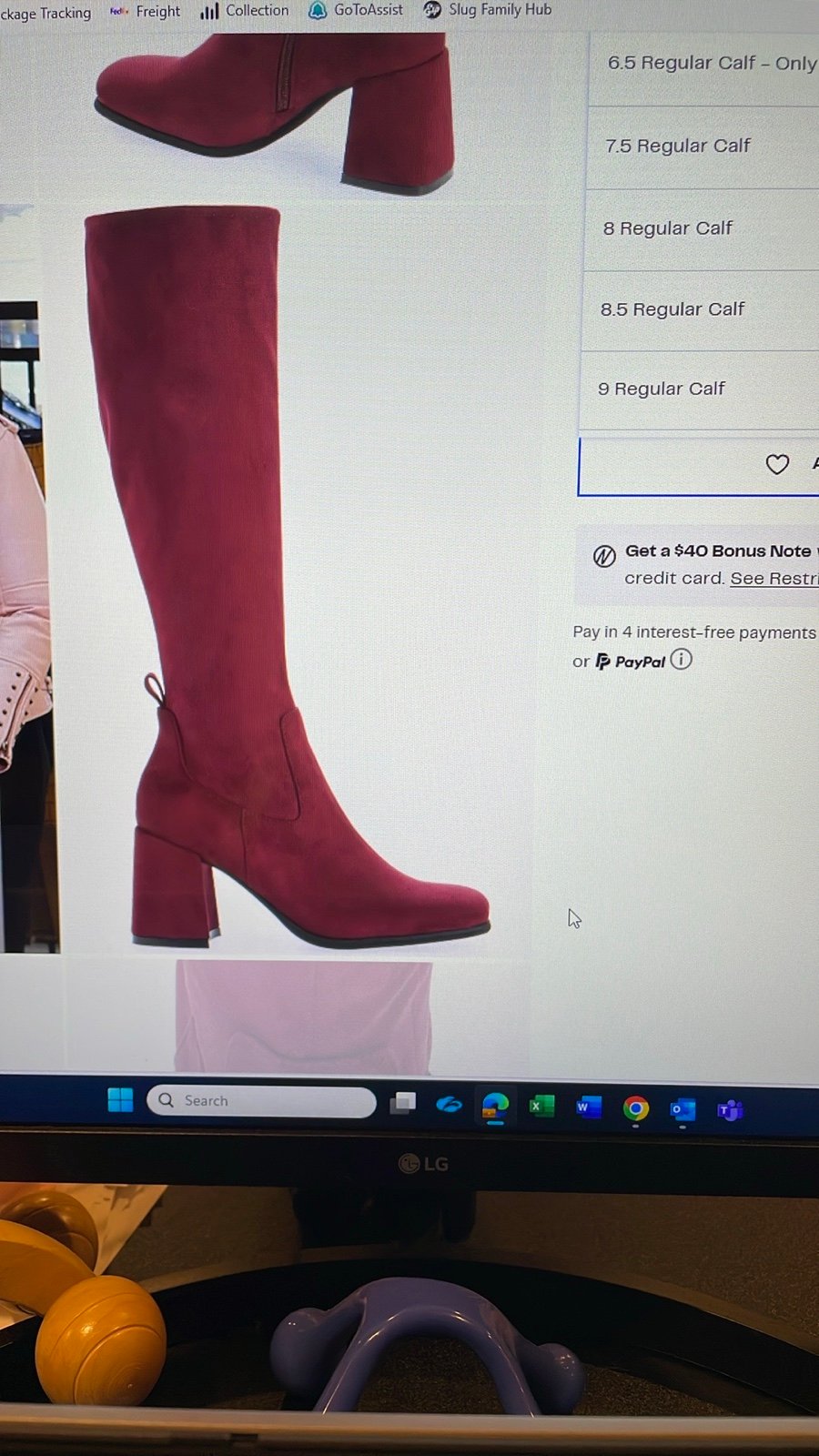The width and height of the screenshot is (819, 1456).
Task: Open Outlook from the taskbar
Action: click(682, 1109)
